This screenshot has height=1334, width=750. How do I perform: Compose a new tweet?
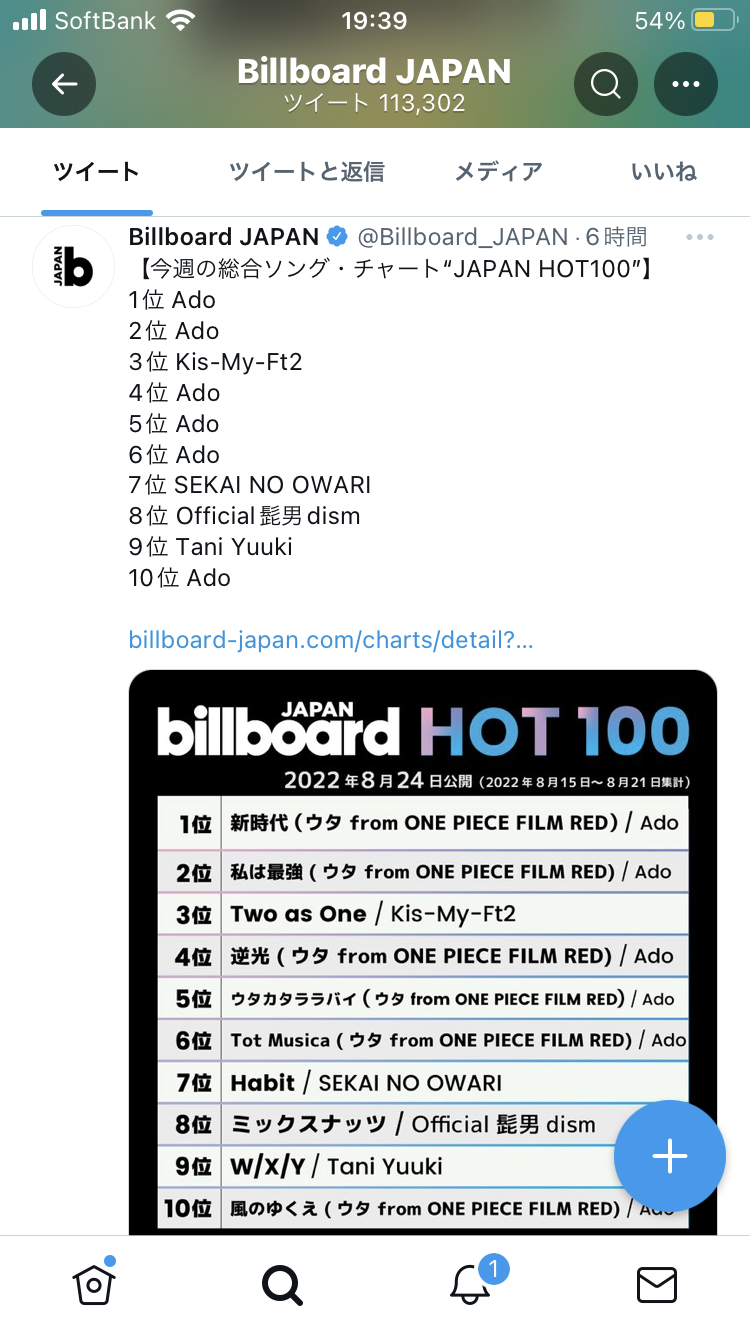coord(669,1156)
